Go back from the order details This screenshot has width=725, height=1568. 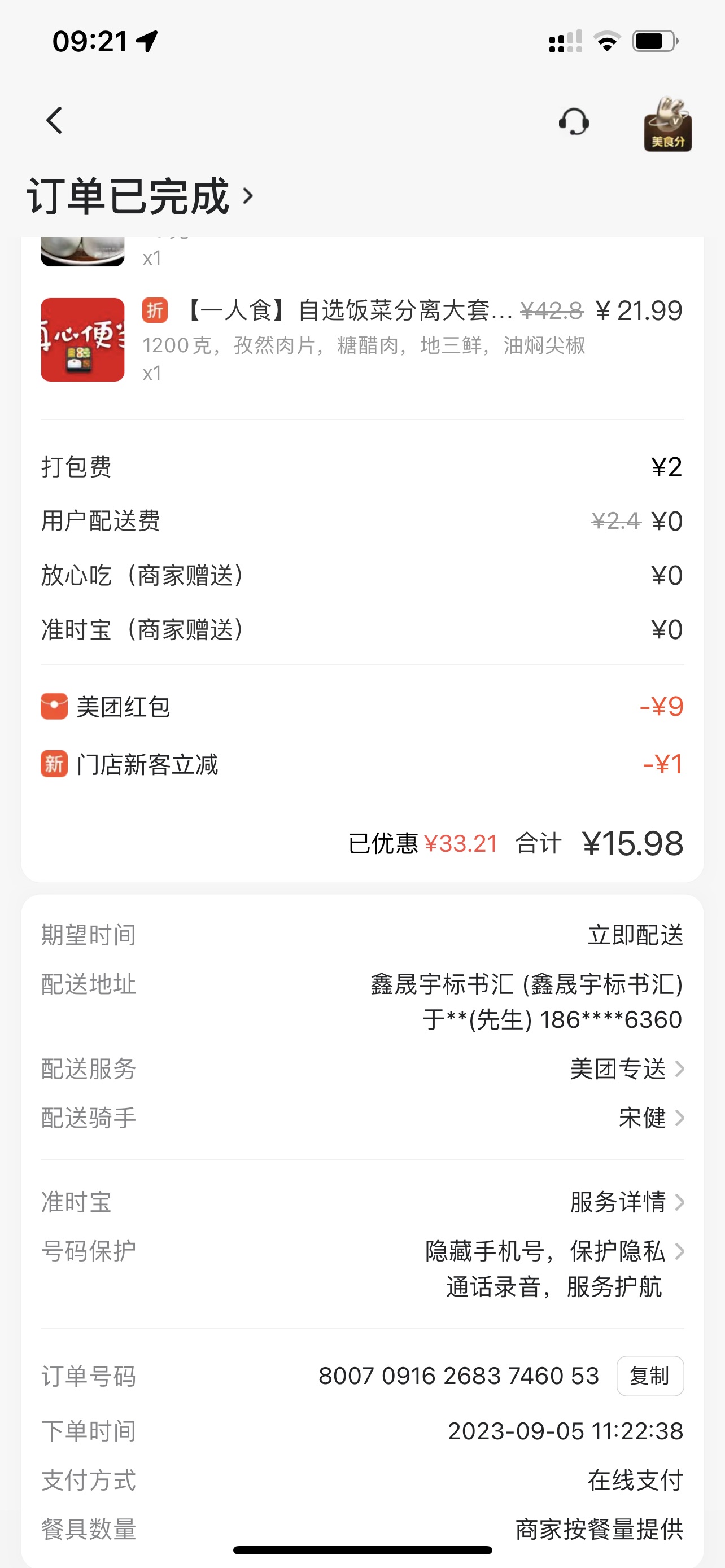[x=54, y=121]
